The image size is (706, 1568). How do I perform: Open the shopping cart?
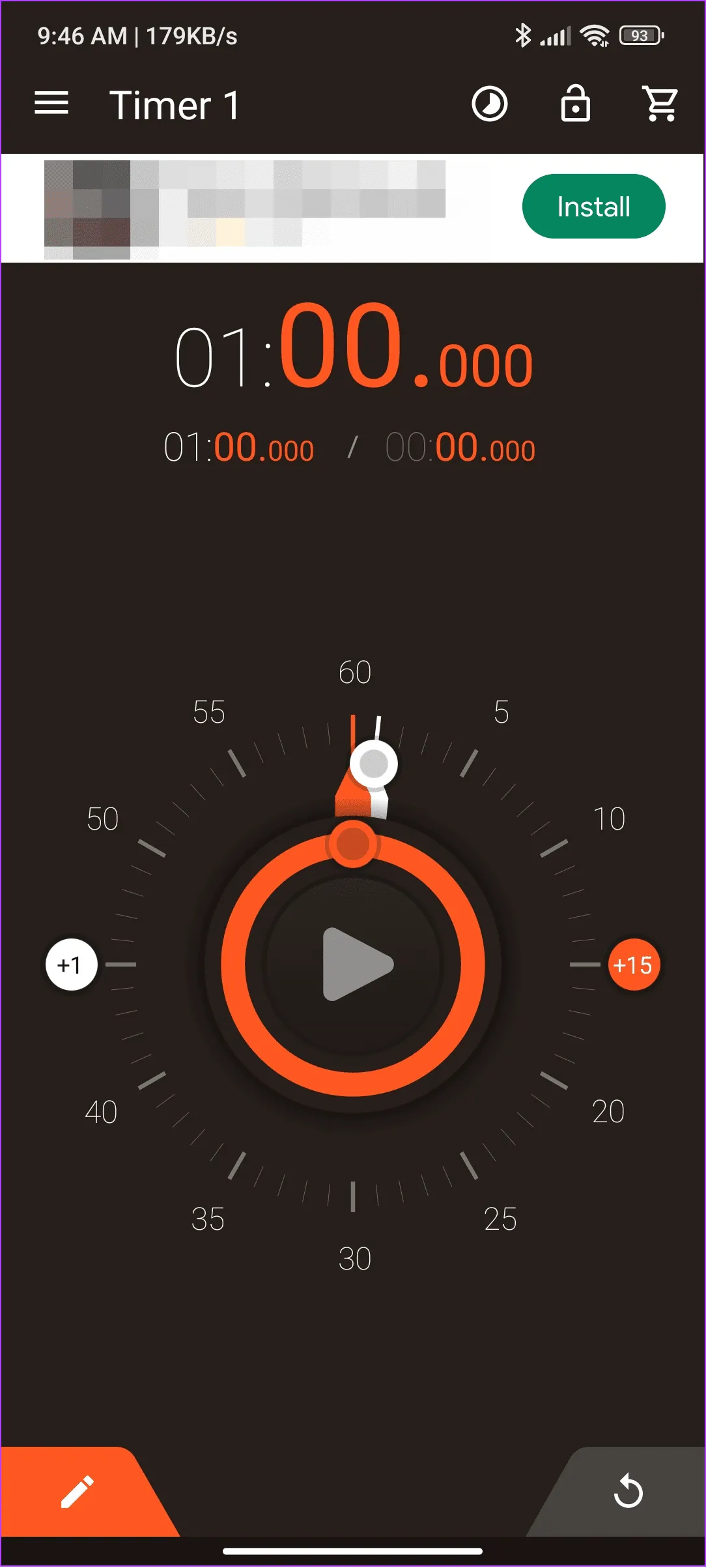click(660, 104)
